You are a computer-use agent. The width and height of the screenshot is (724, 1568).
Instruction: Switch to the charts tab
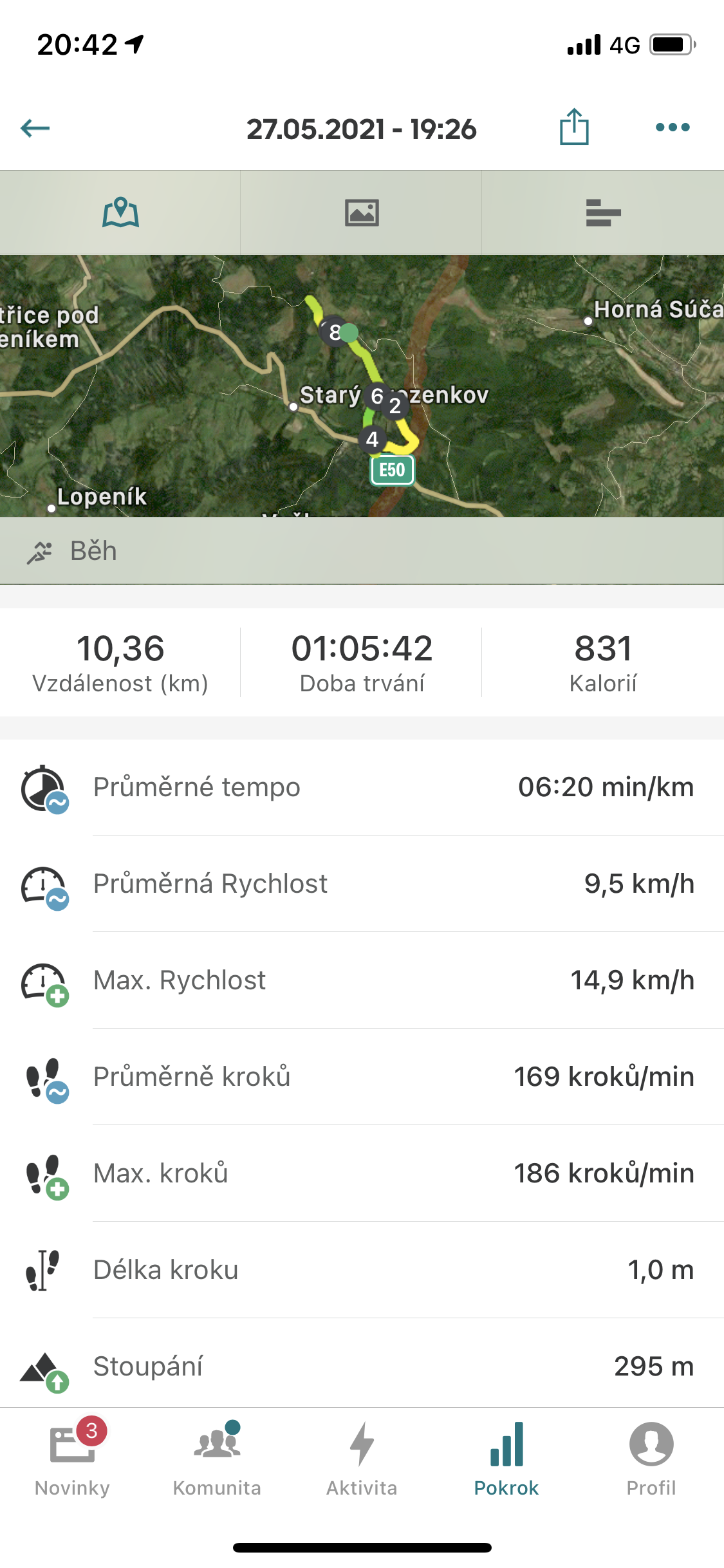pos(603,212)
